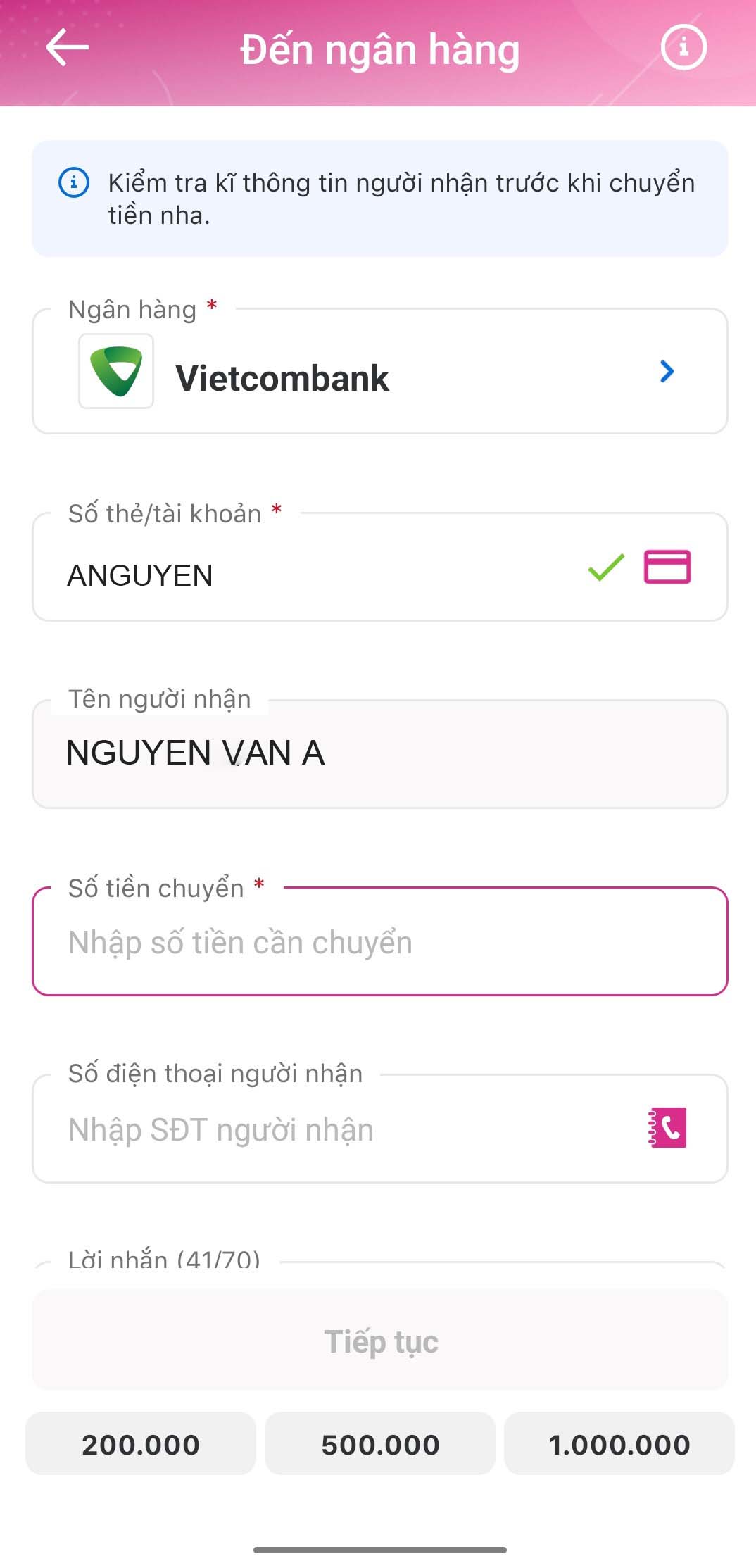Pick the 1.000.000 quick amount
756x1568 pixels.
[x=619, y=1444]
